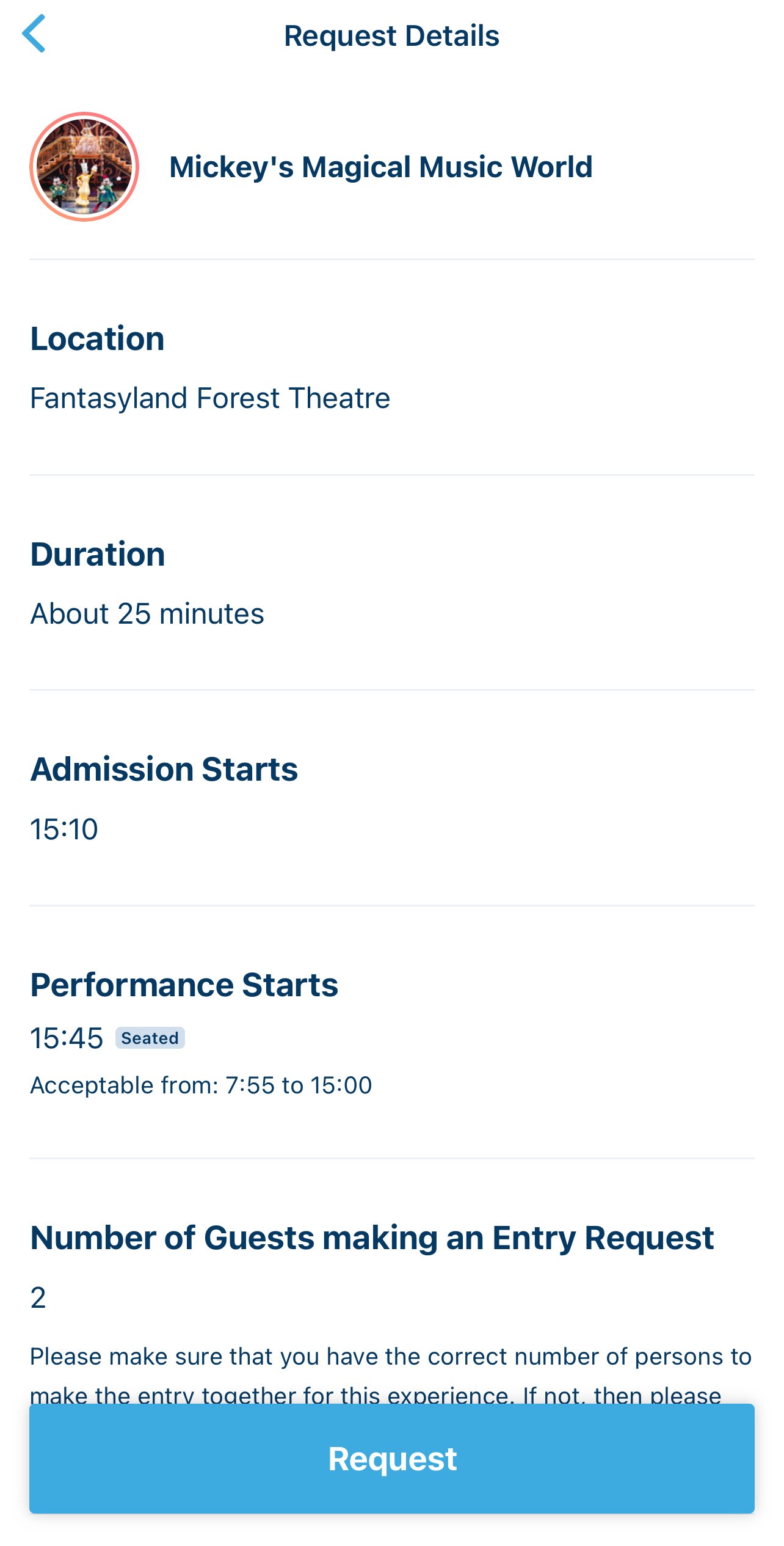Select the show title Mickey's Magical Music World

tap(380, 166)
